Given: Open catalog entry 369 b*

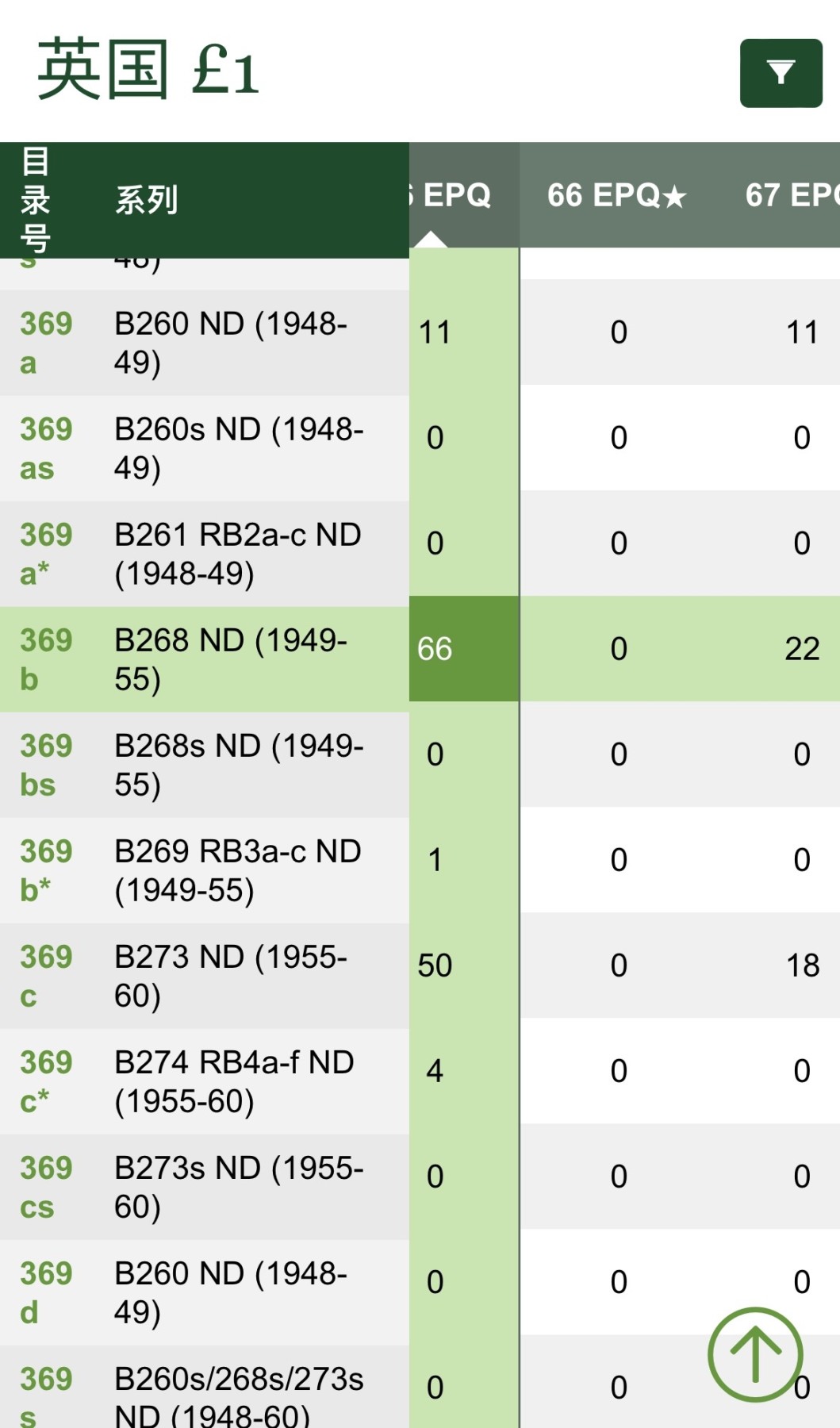Looking at the screenshot, I should point(46,870).
